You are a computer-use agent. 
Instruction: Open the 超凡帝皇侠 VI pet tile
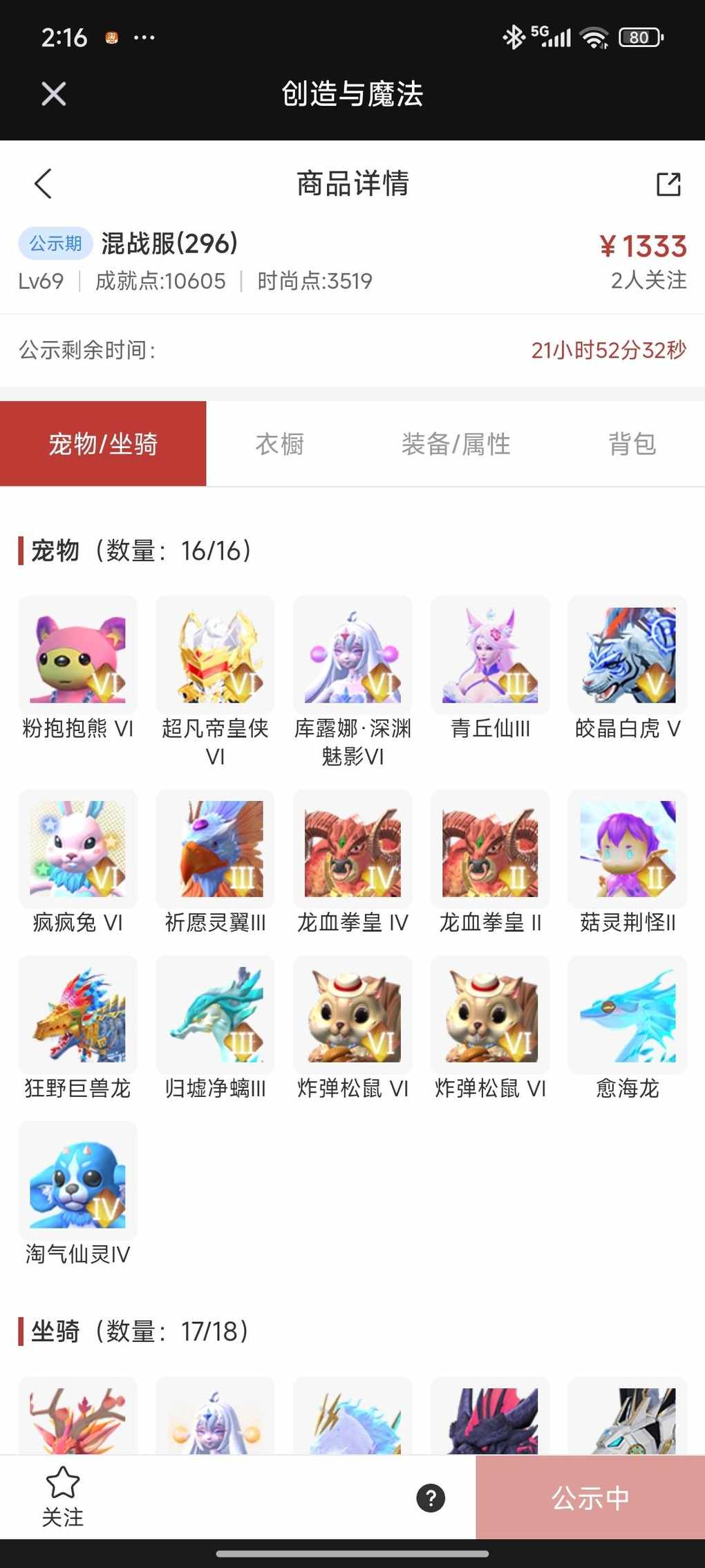coord(215,655)
